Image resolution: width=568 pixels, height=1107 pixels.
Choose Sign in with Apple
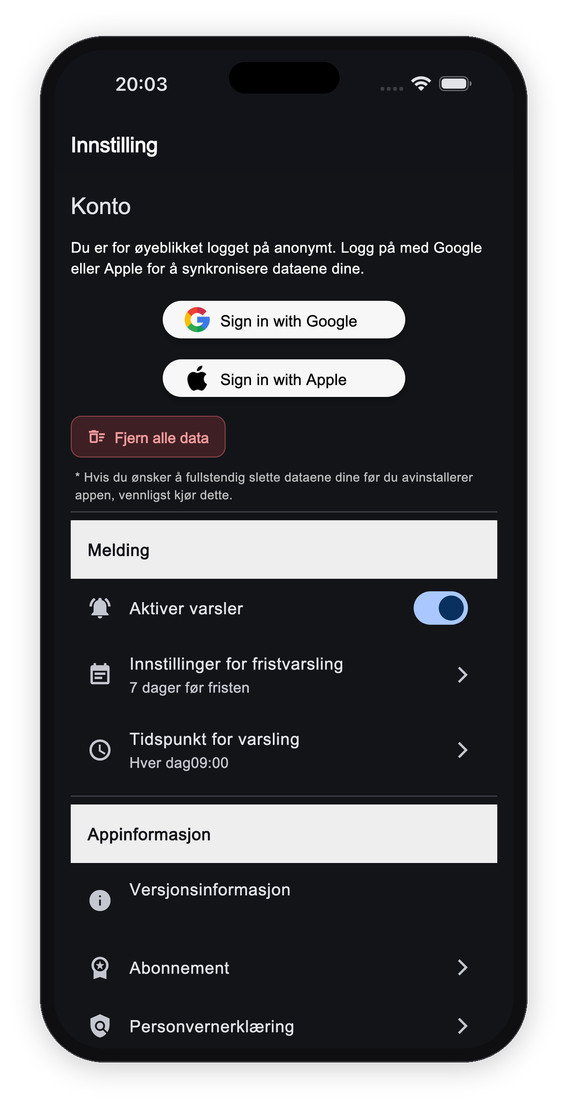click(284, 378)
